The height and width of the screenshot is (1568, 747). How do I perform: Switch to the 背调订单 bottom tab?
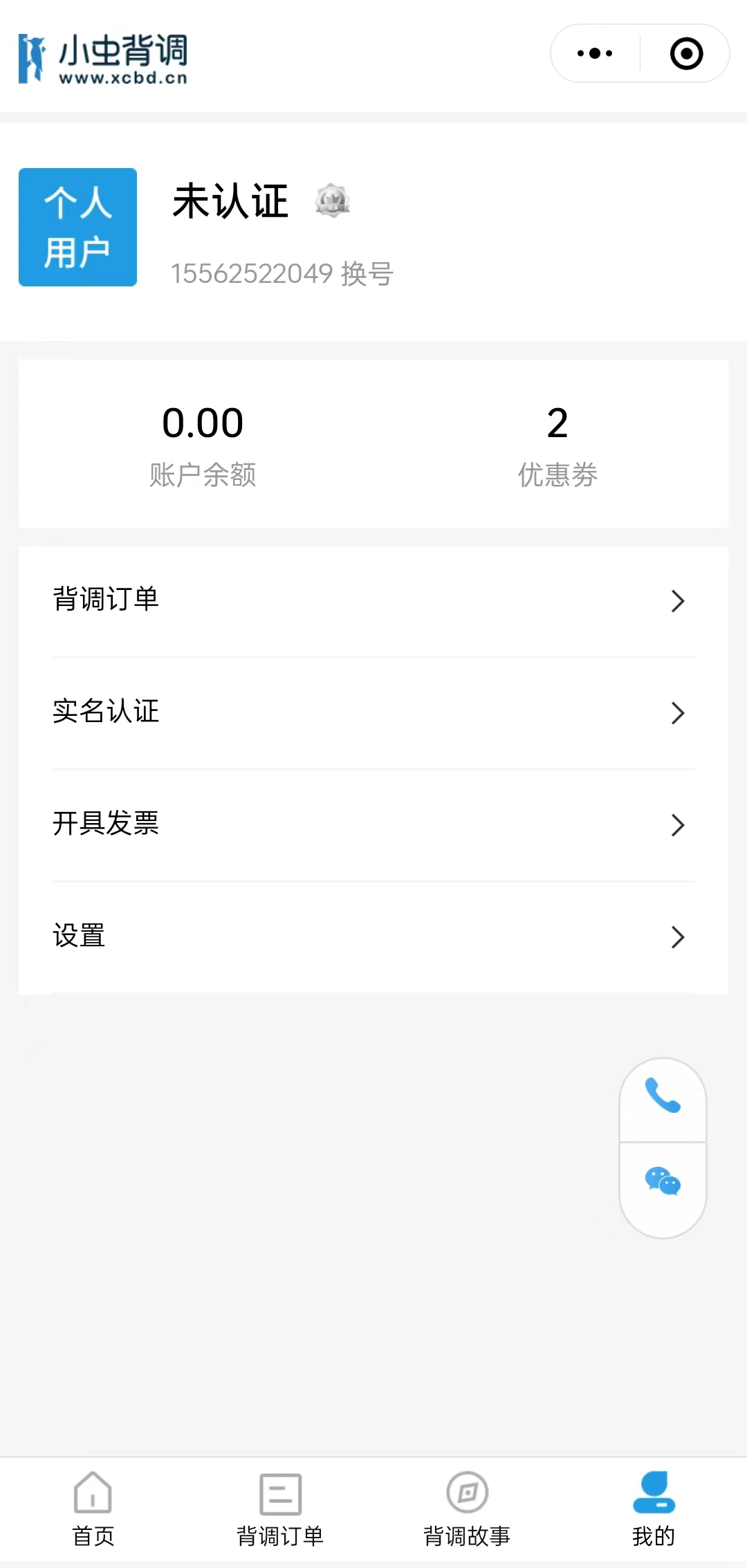(x=280, y=1509)
